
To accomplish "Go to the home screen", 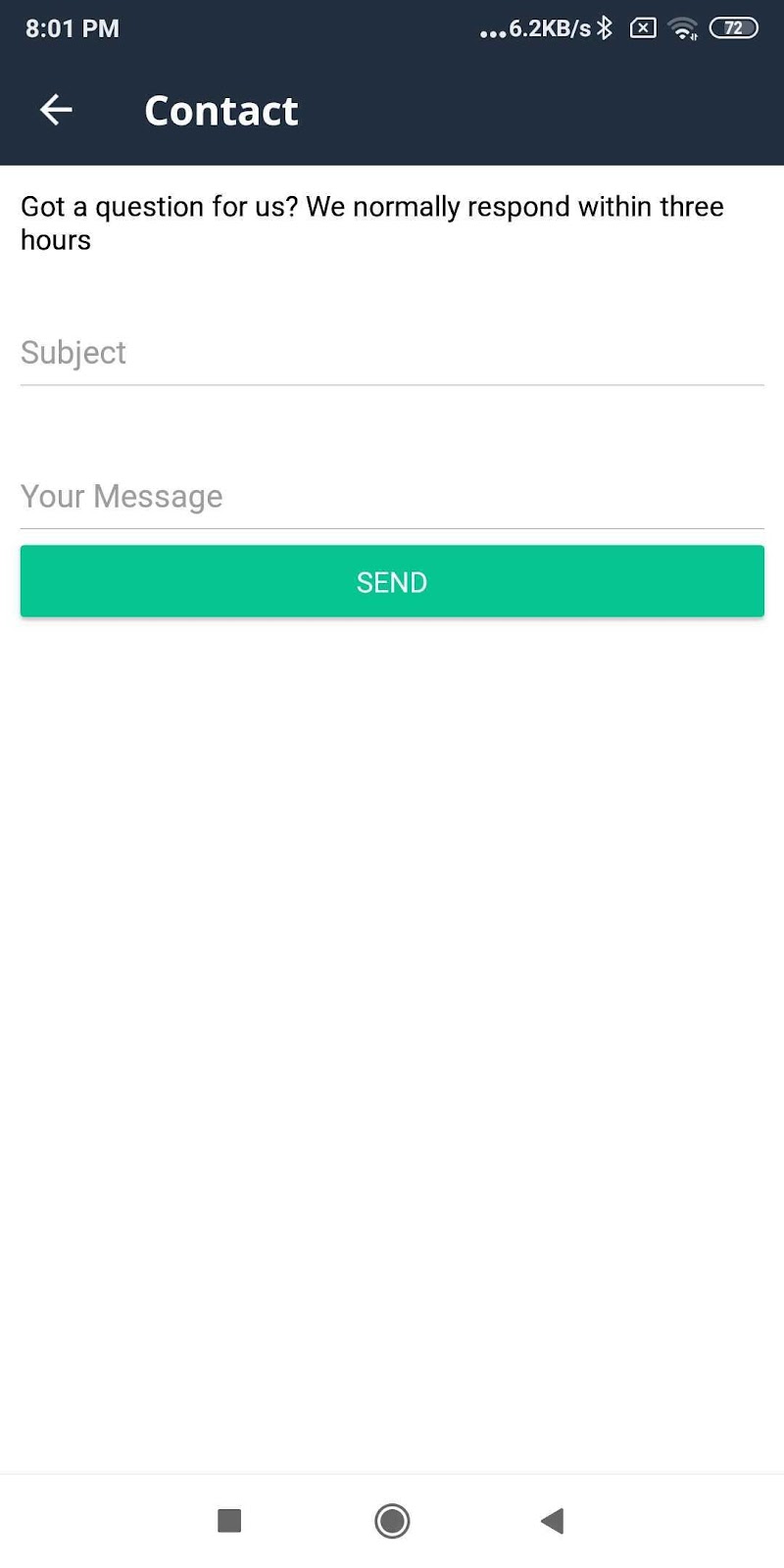I will (392, 1521).
